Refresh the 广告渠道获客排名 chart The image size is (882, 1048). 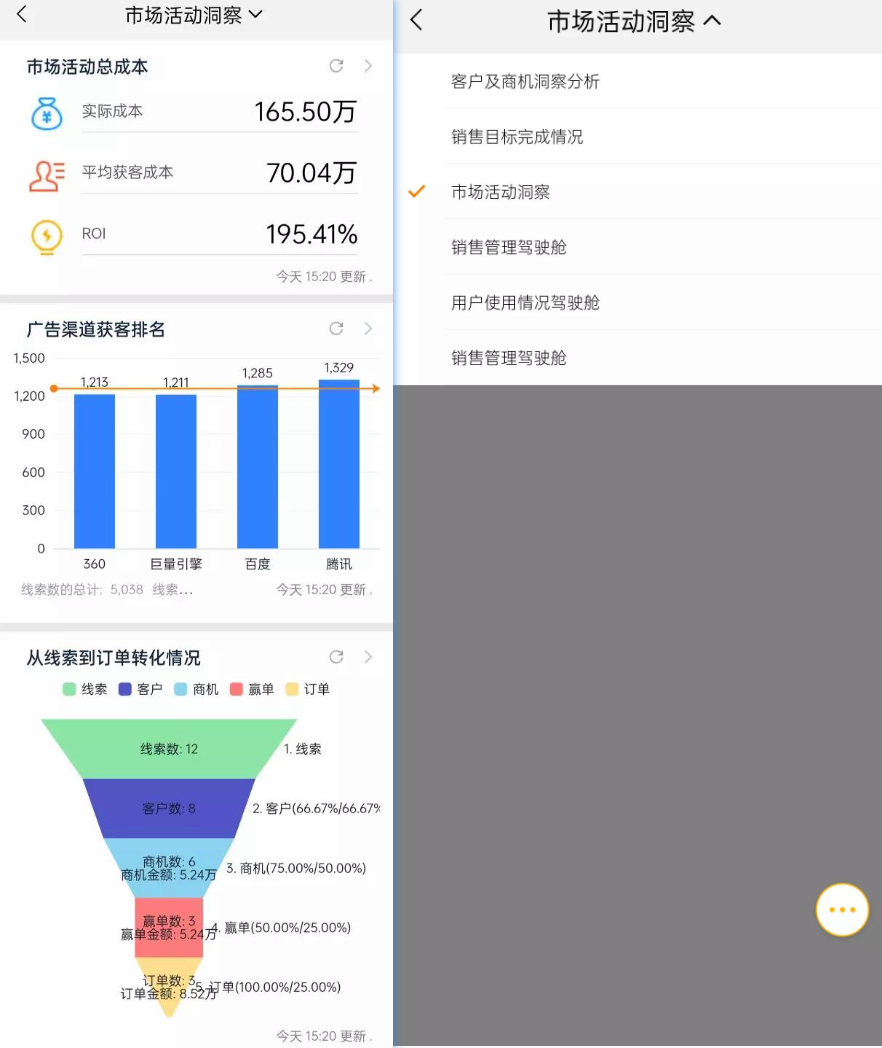(x=336, y=329)
